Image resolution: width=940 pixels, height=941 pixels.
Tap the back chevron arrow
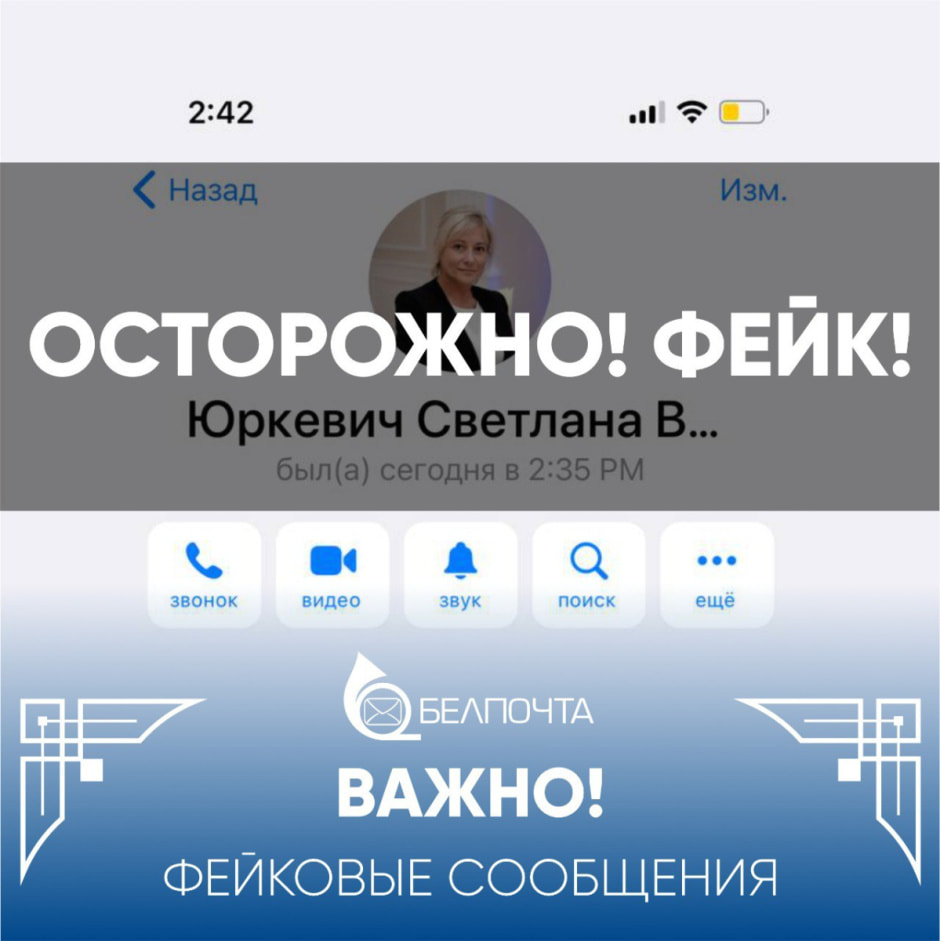click(x=146, y=191)
